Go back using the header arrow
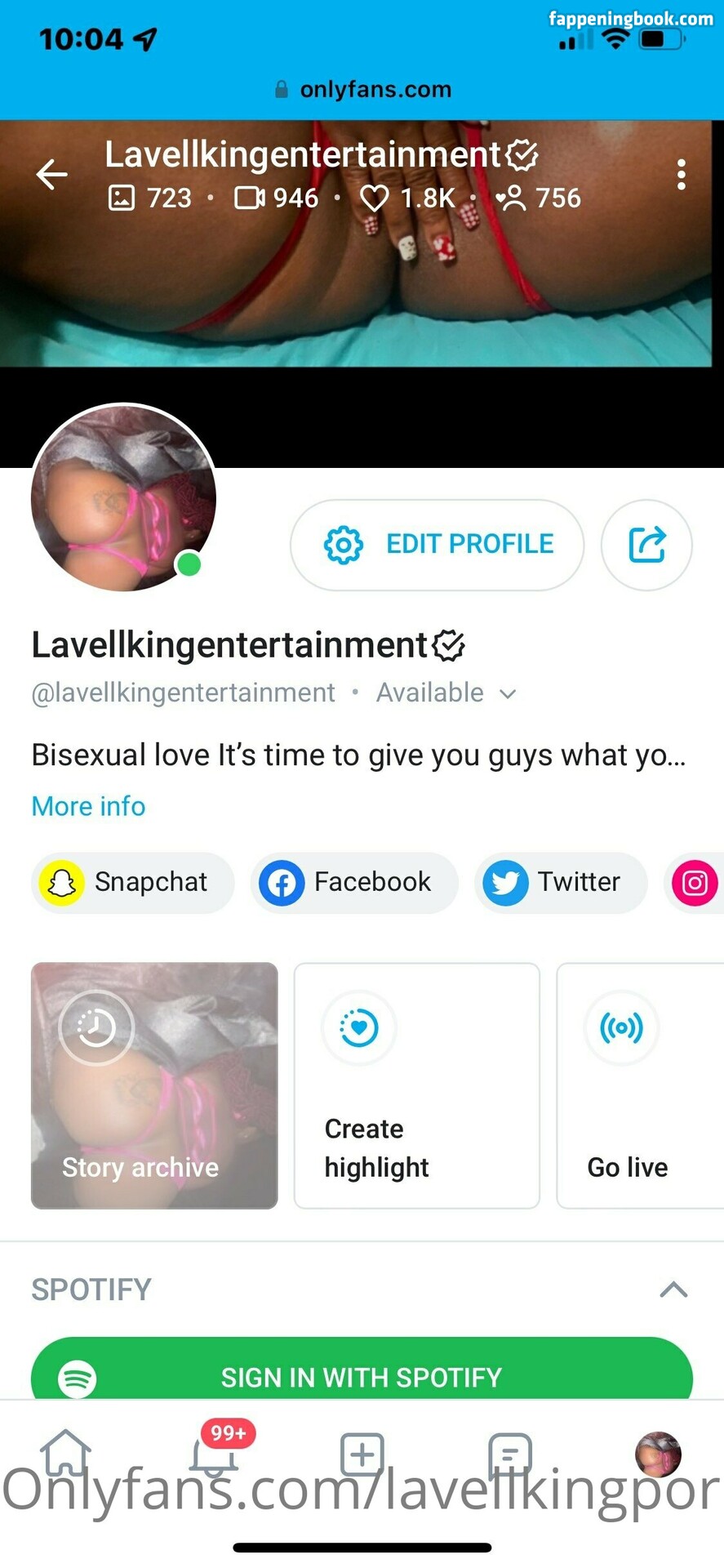The image size is (724, 1568). 51,174
